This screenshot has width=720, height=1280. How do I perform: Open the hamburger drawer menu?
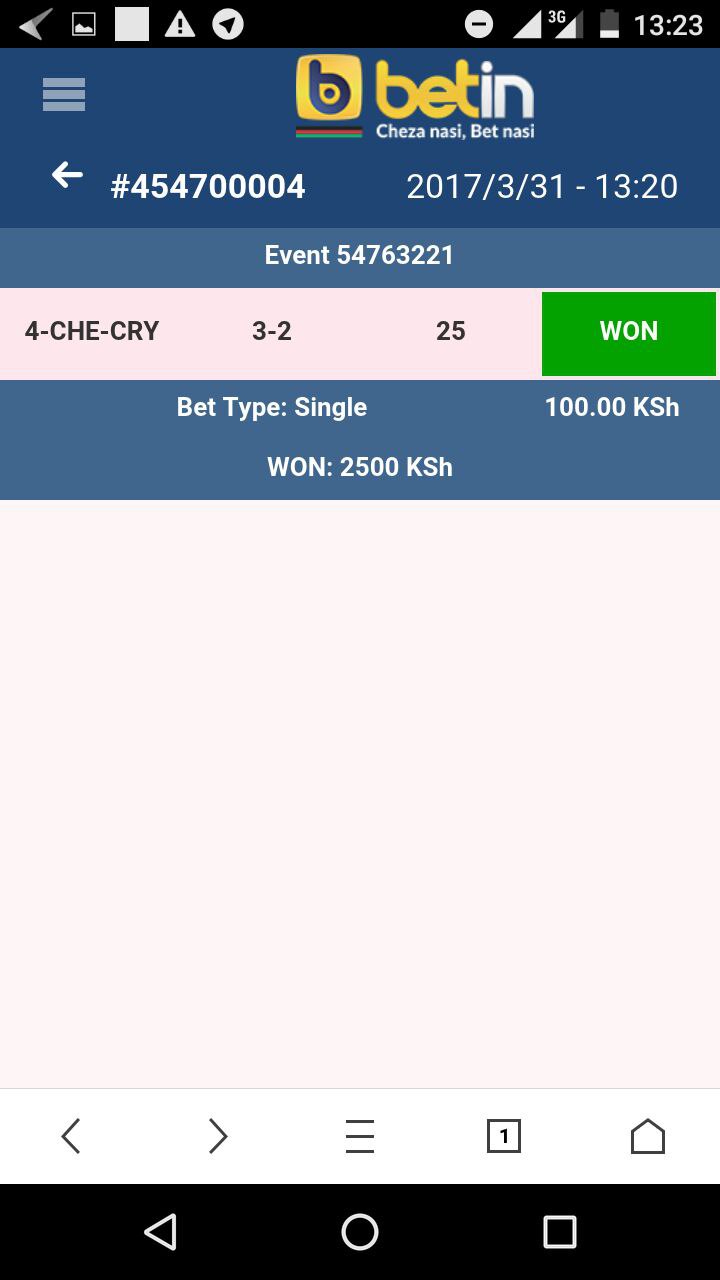pyautogui.click(x=64, y=95)
